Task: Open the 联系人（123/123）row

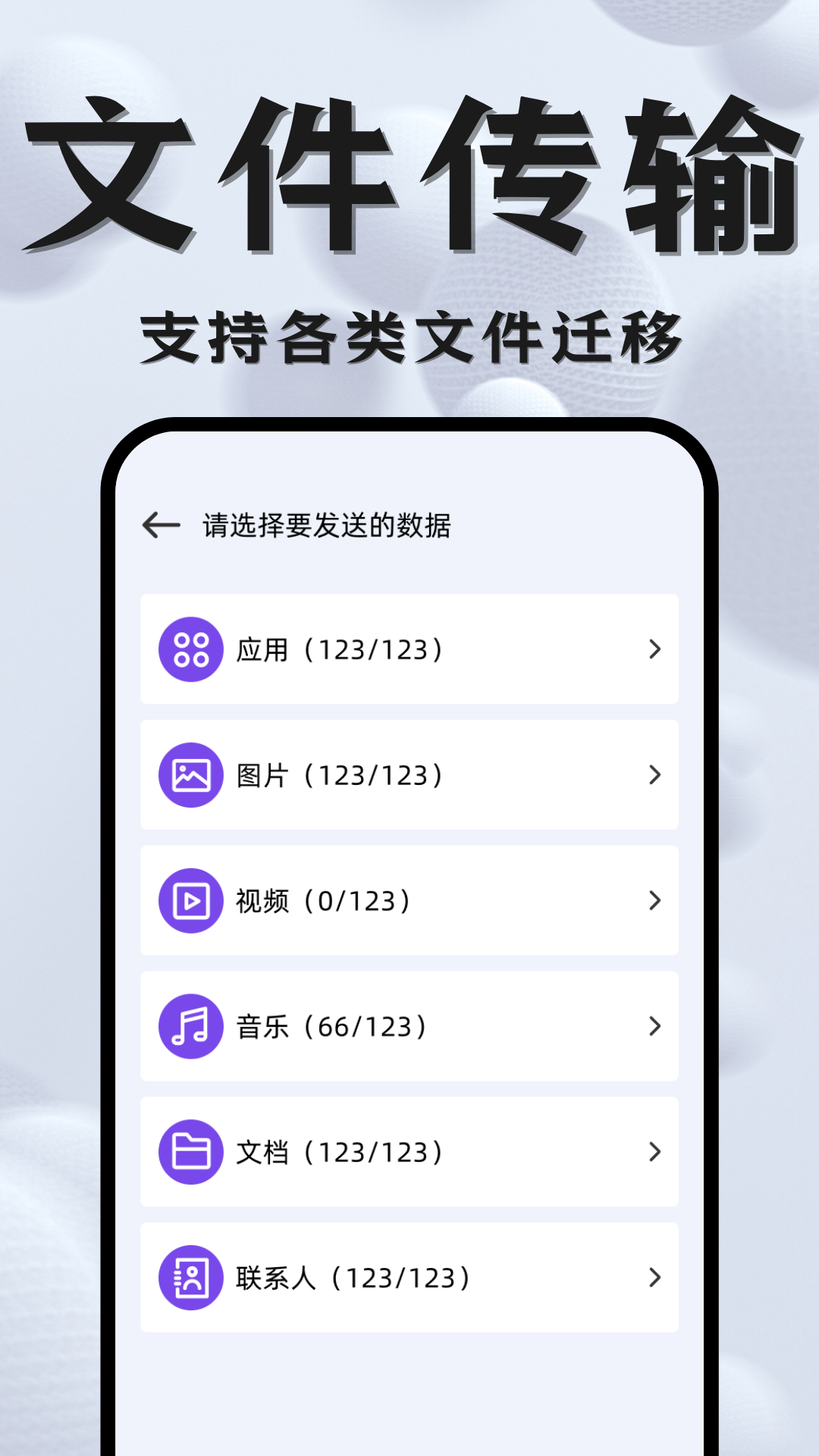Action: [x=409, y=1278]
